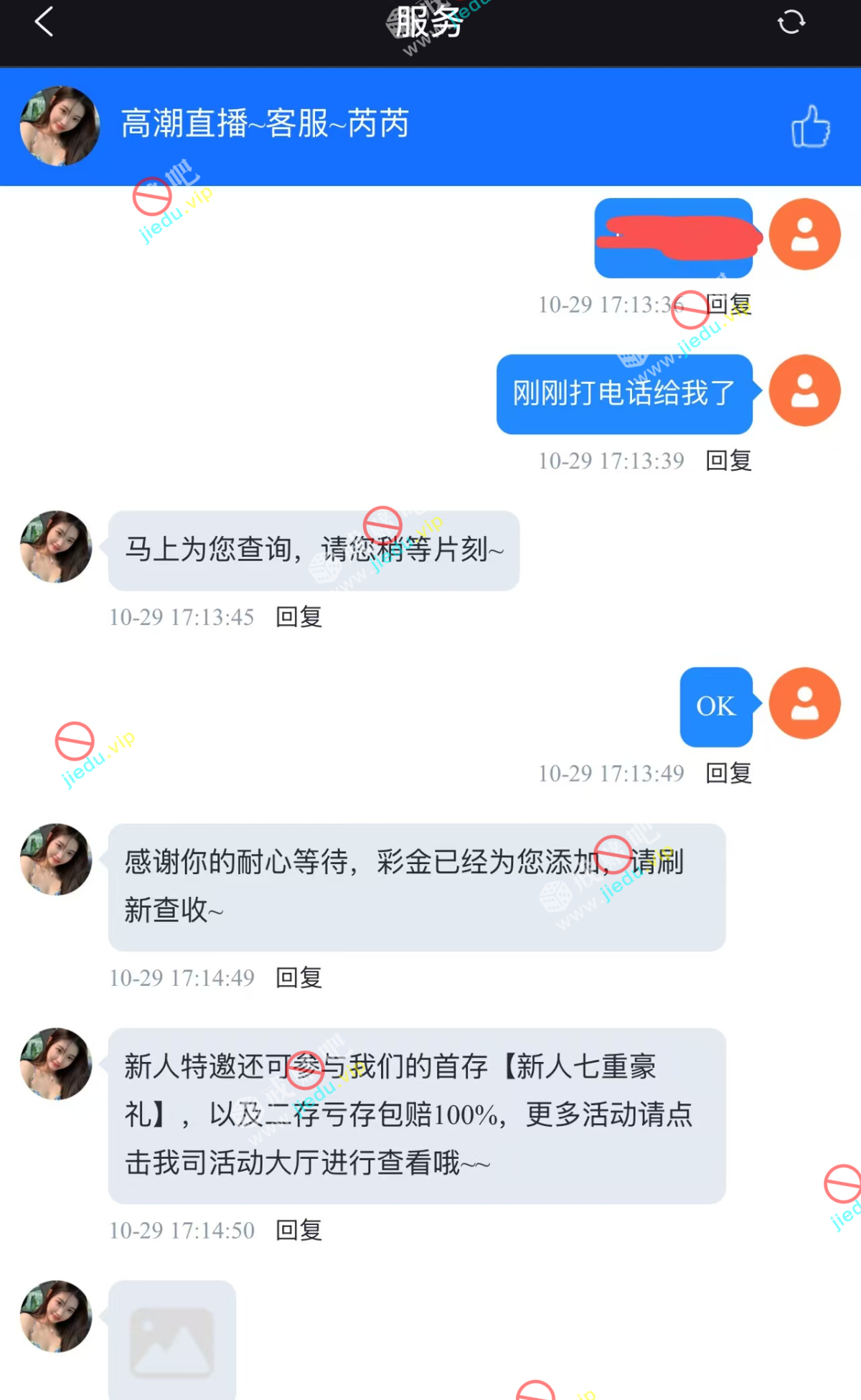This screenshot has height=1400, width=861.
Task: Refresh the service chat
Action: [x=791, y=22]
